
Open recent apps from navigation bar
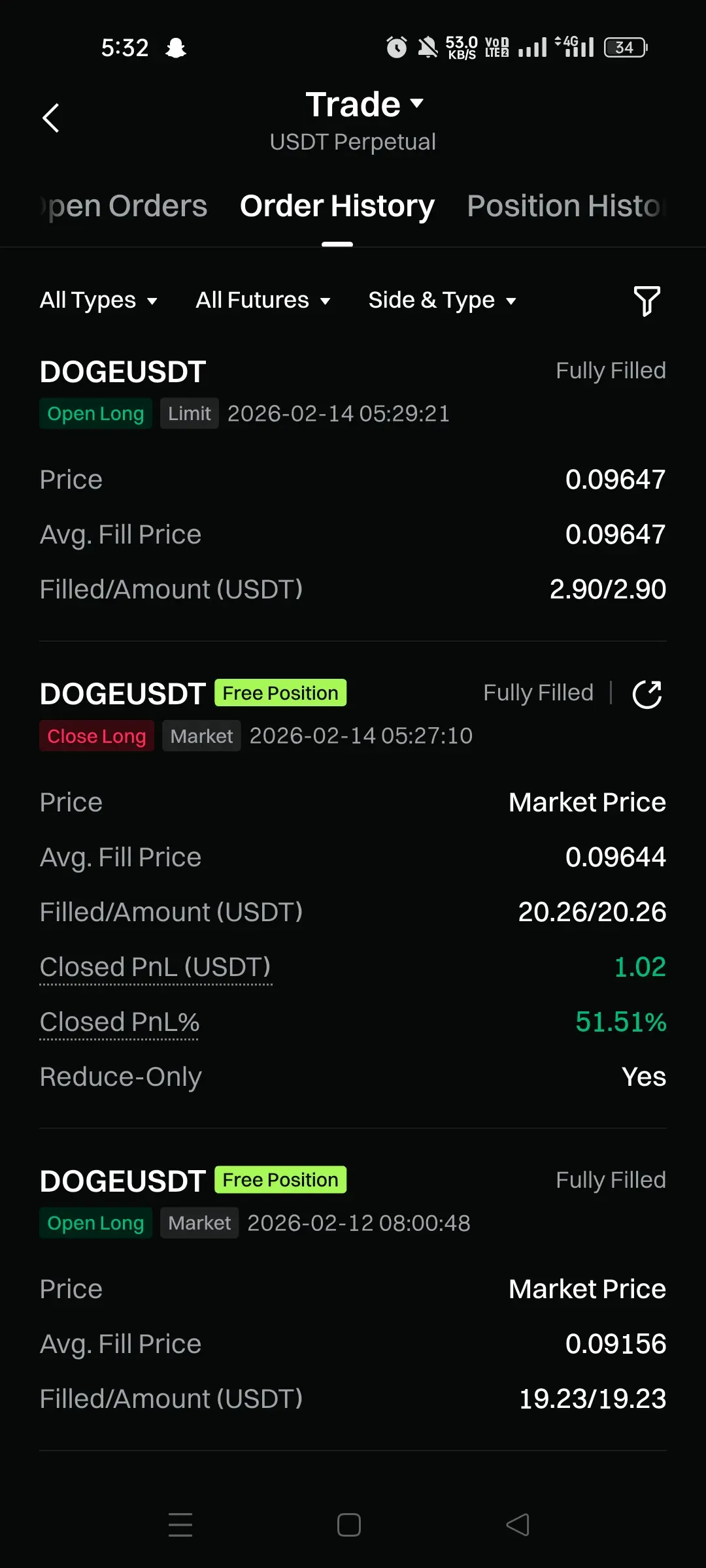tap(180, 1525)
